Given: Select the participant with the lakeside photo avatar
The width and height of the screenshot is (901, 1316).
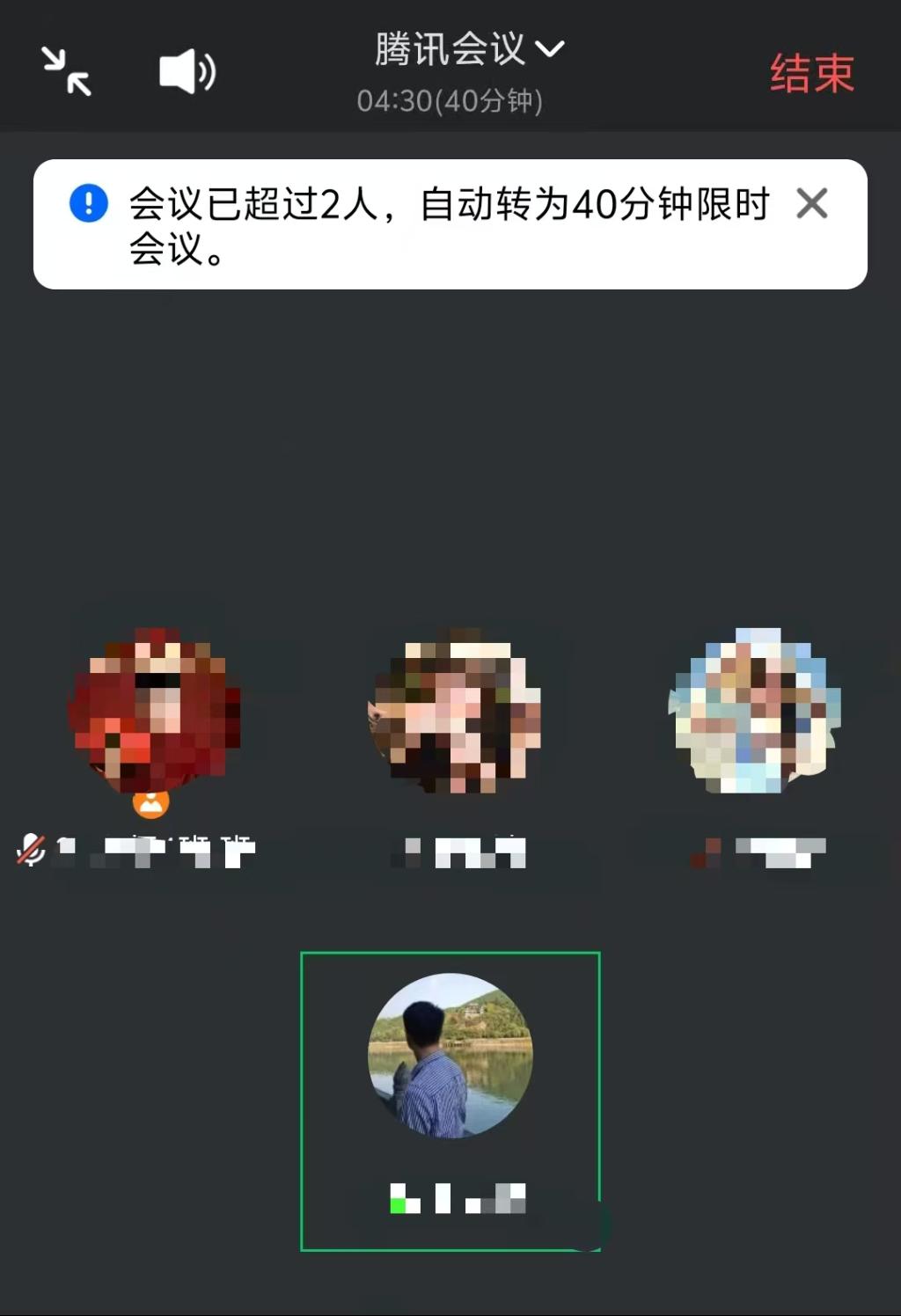Looking at the screenshot, I should click(450, 1056).
